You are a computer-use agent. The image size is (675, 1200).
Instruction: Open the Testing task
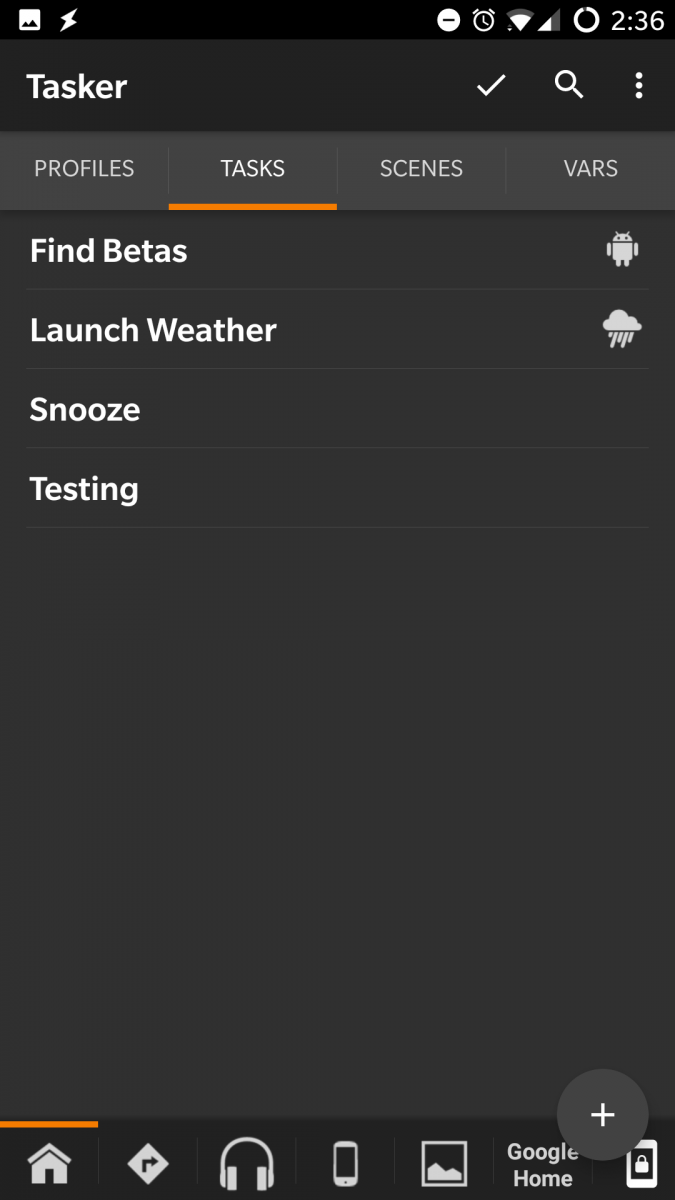(337, 489)
